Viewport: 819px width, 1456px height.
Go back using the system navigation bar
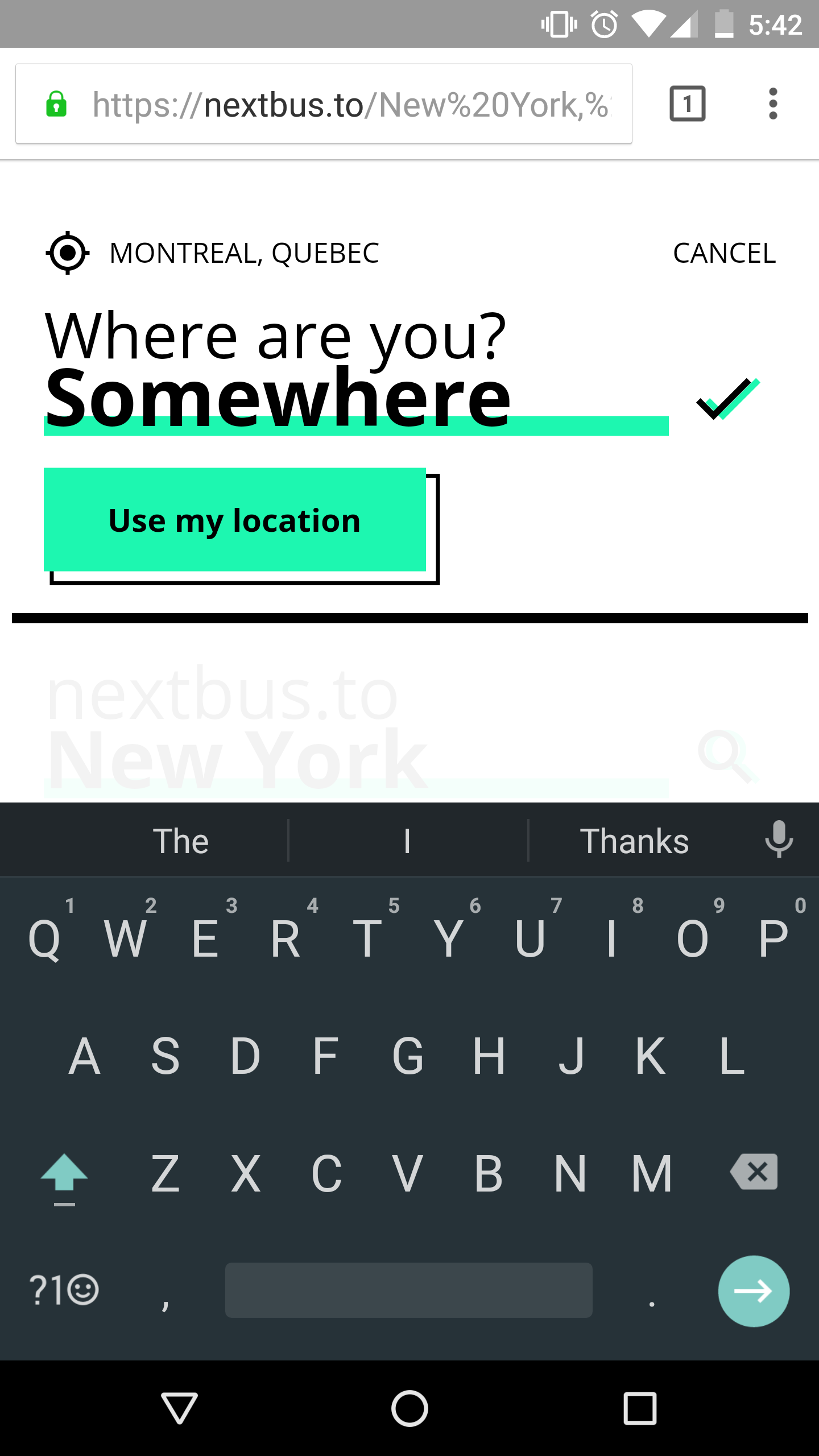pyautogui.click(x=179, y=1408)
